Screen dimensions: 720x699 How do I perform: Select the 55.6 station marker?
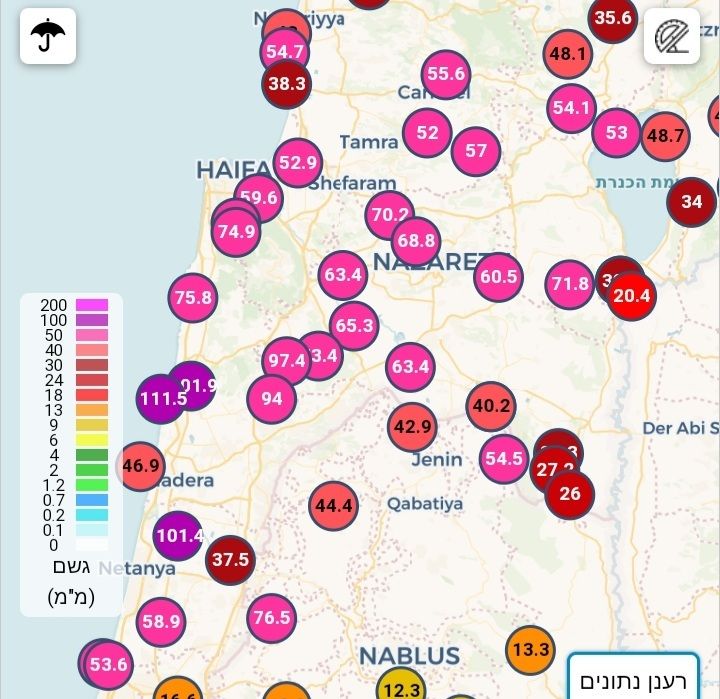(x=446, y=74)
